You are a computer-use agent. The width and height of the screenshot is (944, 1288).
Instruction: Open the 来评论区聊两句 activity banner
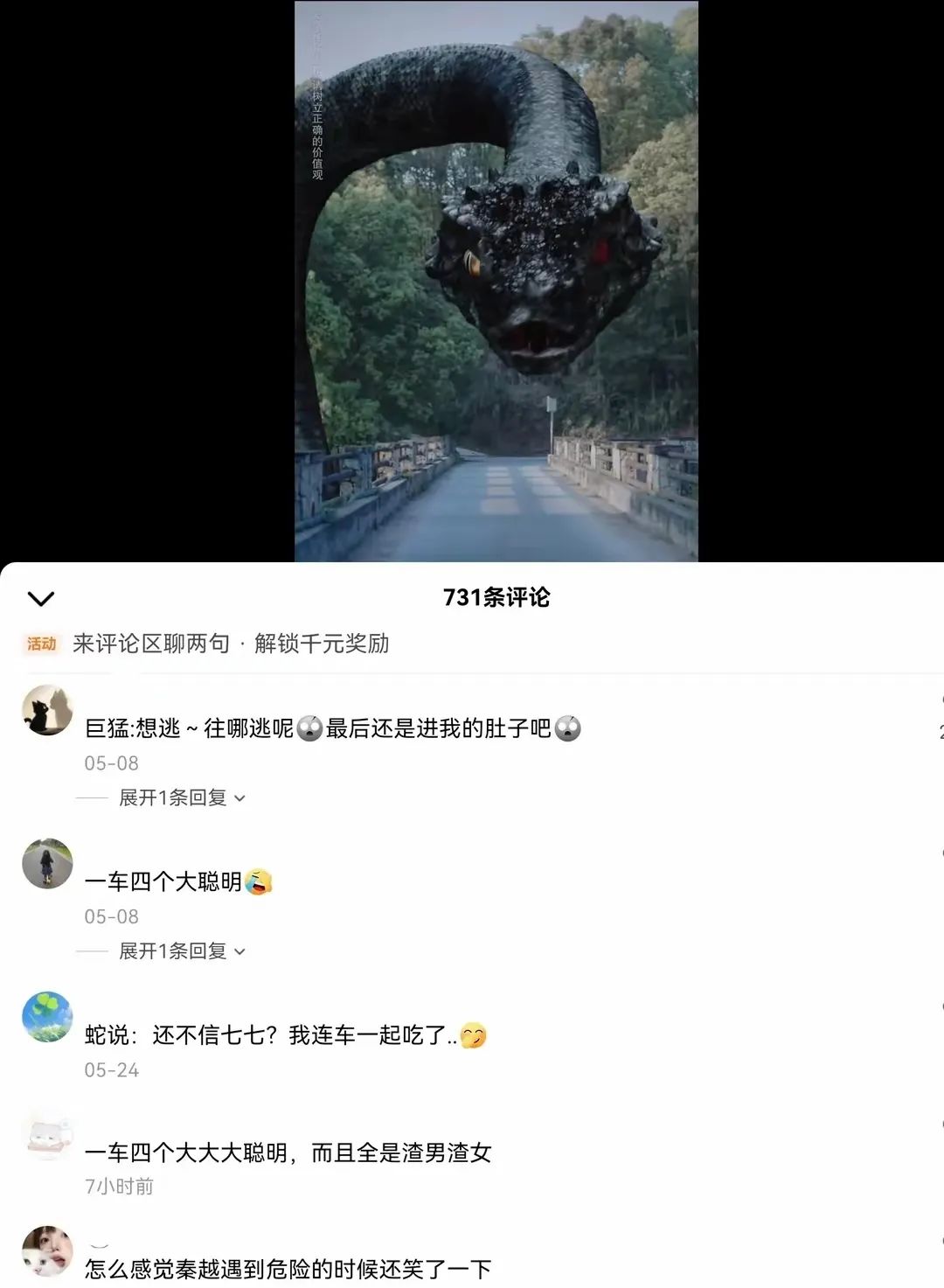coord(231,644)
